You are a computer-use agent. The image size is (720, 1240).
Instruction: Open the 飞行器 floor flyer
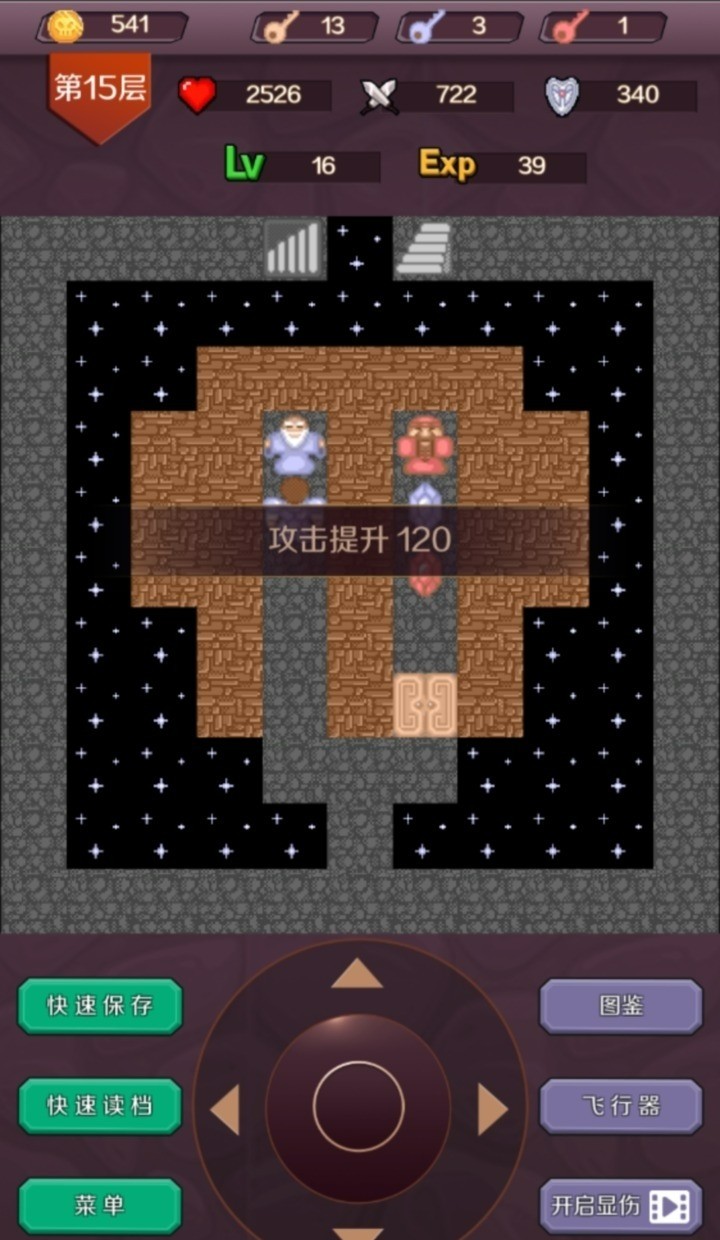tap(621, 1105)
